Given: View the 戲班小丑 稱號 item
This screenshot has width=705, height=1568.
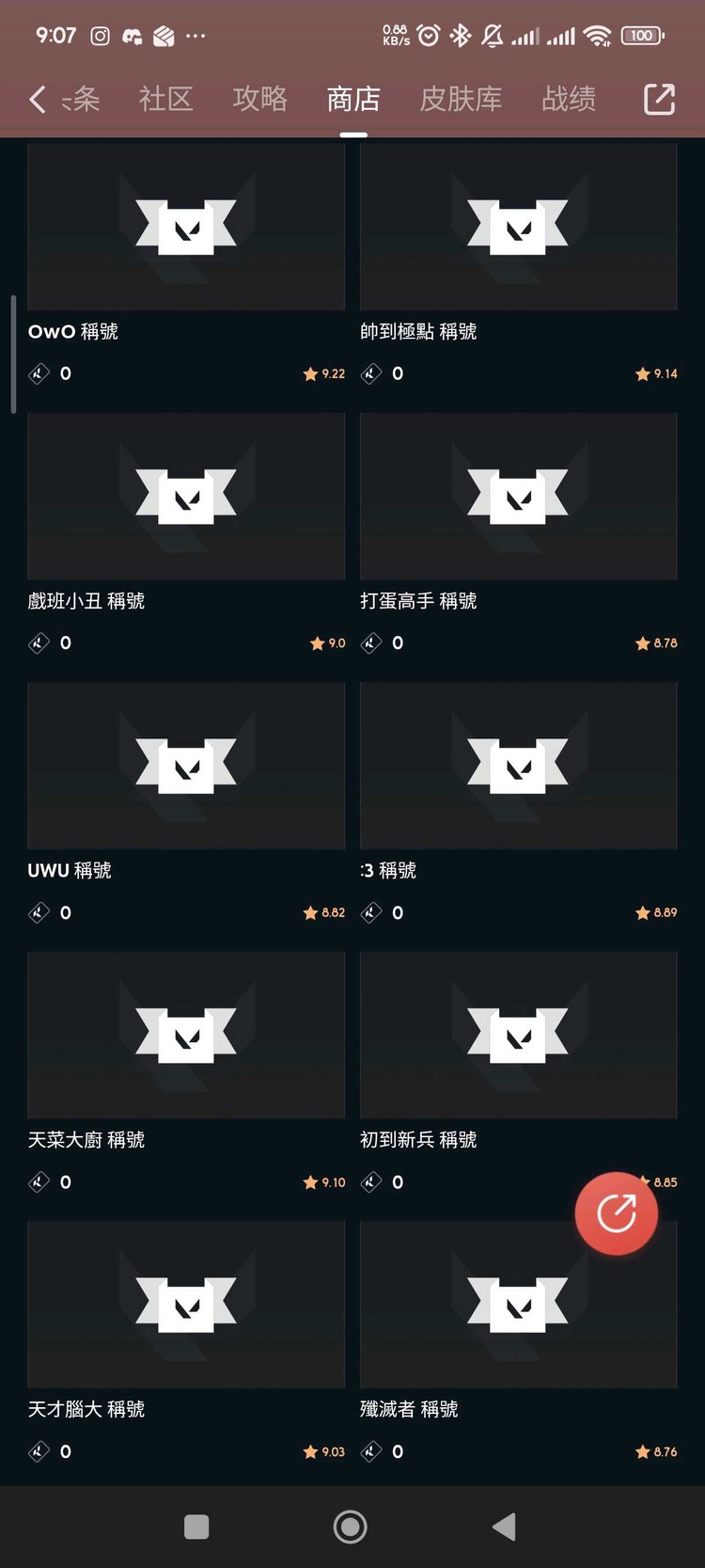Looking at the screenshot, I should (x=186, y=497).
